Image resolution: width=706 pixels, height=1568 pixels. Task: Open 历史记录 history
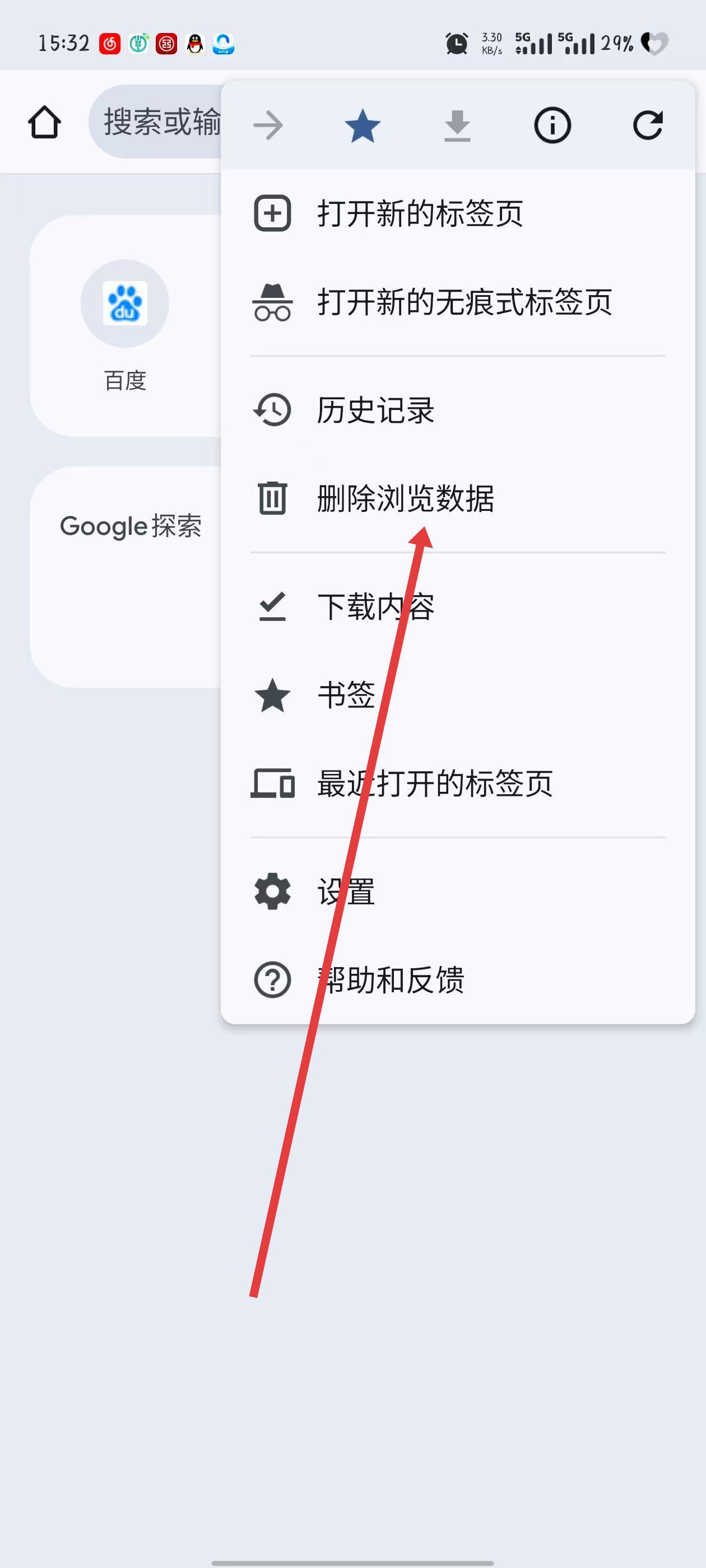pos(375,410)
